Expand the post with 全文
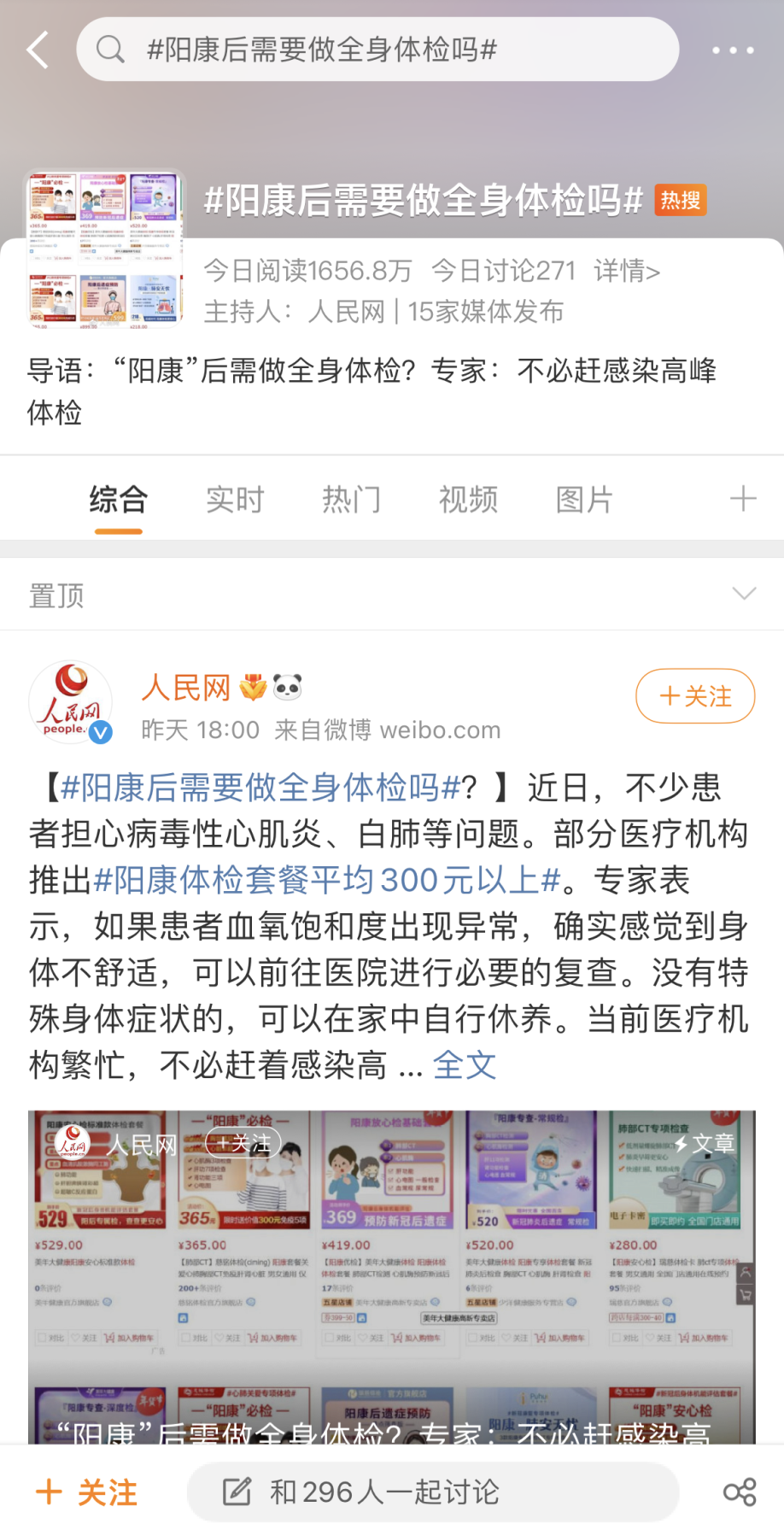This screenshot has height=1524, width=784. pos(464,1065)
